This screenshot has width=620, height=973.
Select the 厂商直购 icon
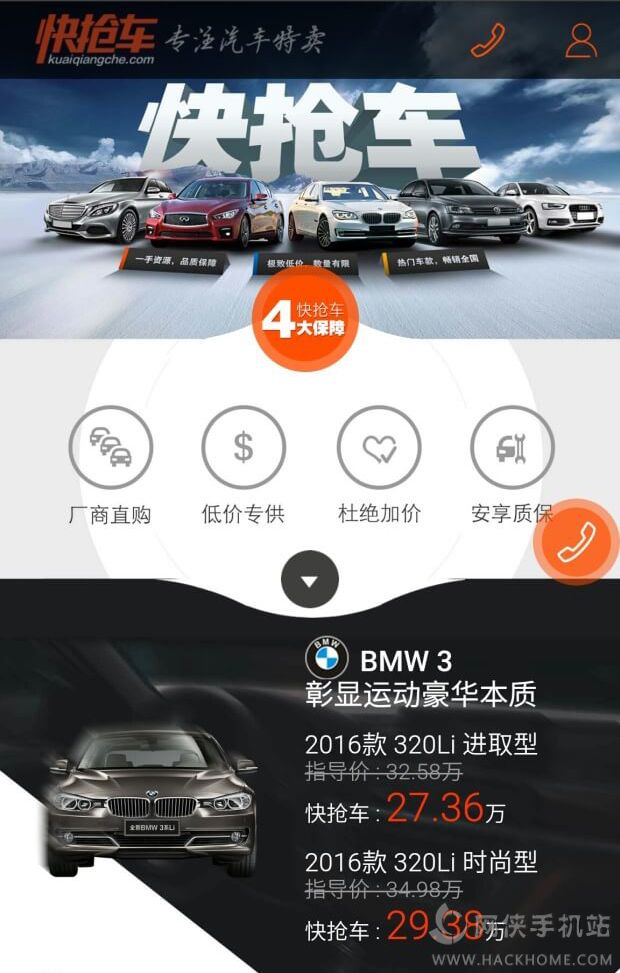(111, 447)
